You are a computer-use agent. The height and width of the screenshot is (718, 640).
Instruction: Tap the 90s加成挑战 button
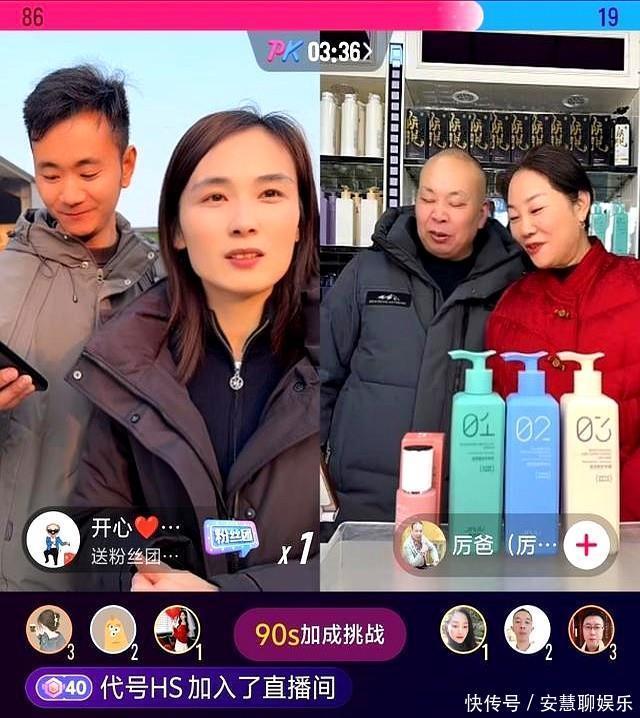[320, 634]
